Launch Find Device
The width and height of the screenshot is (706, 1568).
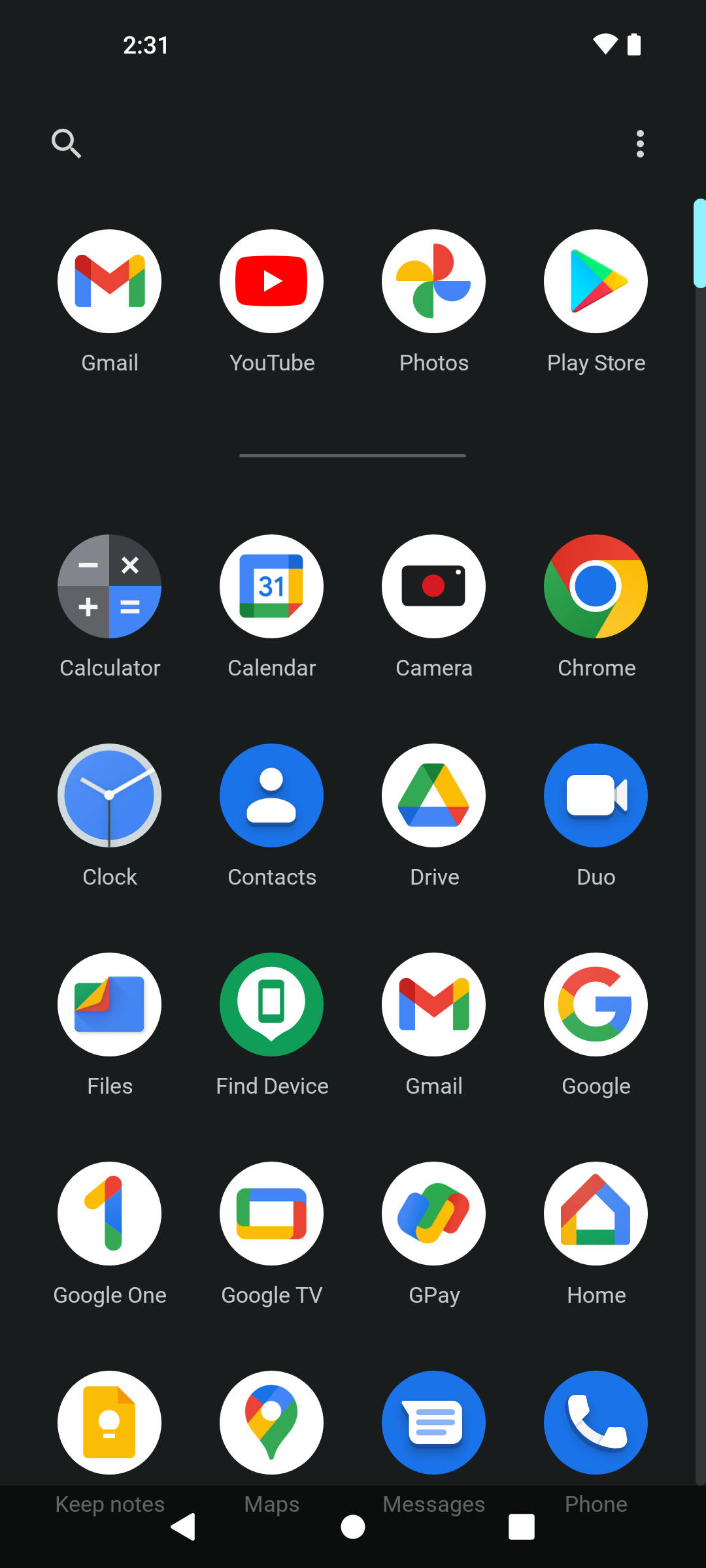(271, 1005)
